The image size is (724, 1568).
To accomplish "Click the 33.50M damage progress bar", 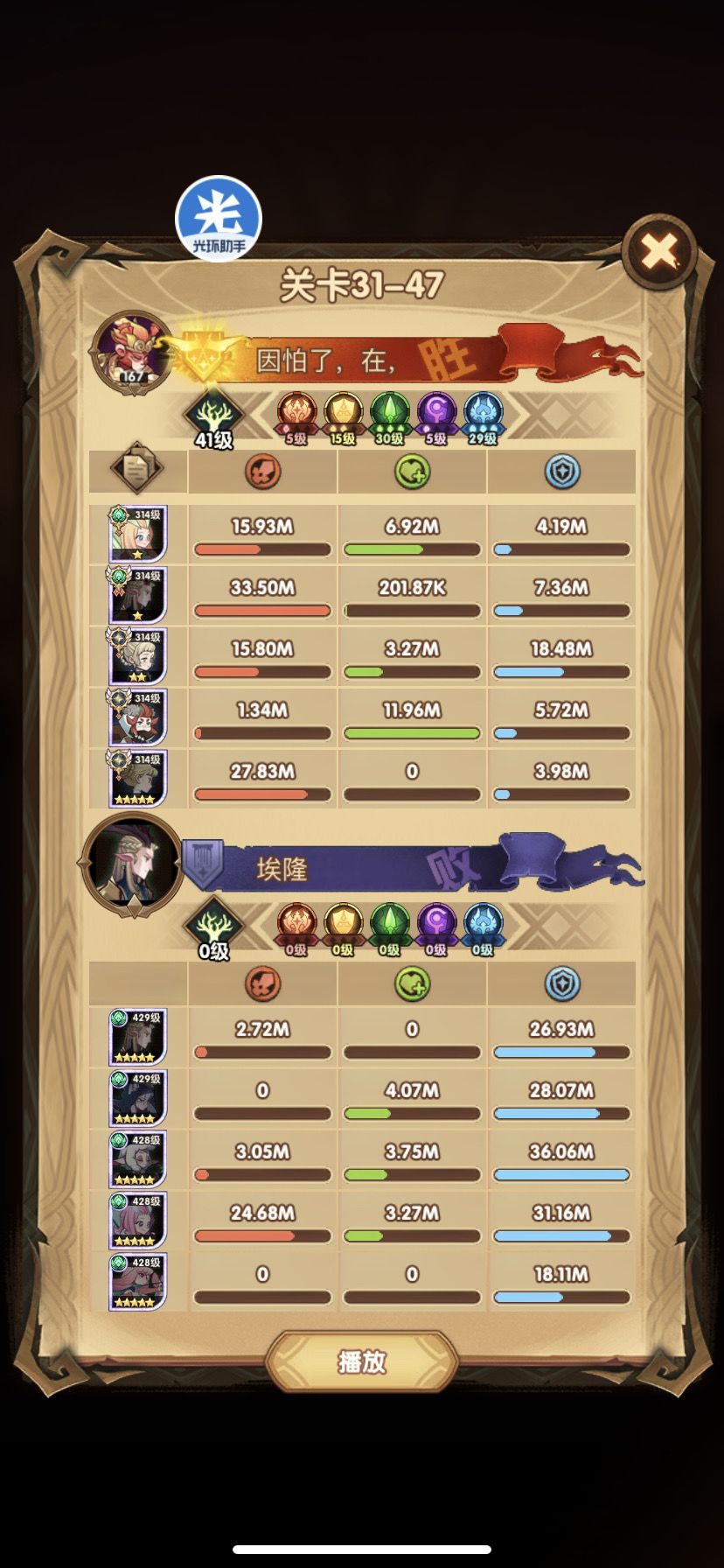I will tap(262, 612).
